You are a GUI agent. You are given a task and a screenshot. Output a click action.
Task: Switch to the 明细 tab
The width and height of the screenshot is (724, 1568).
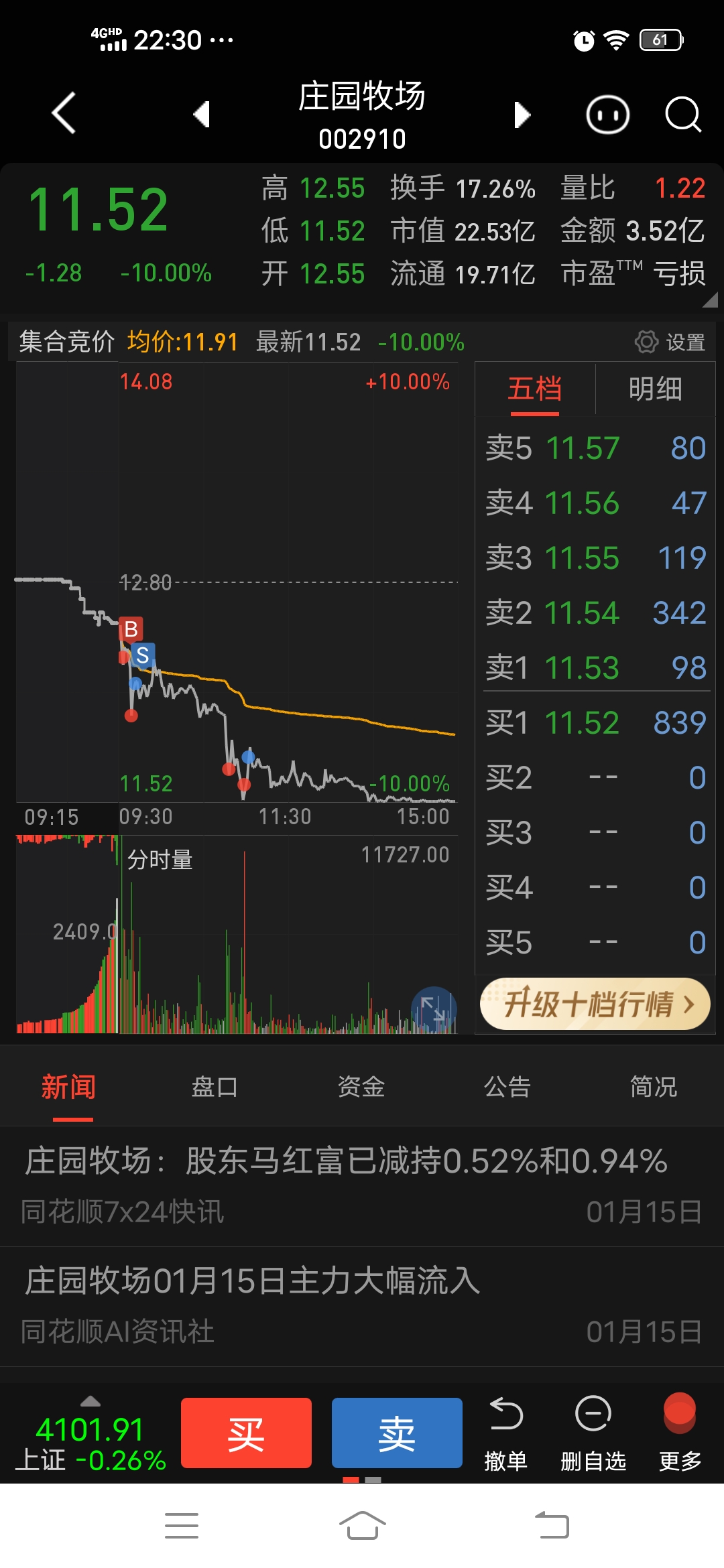655,389
